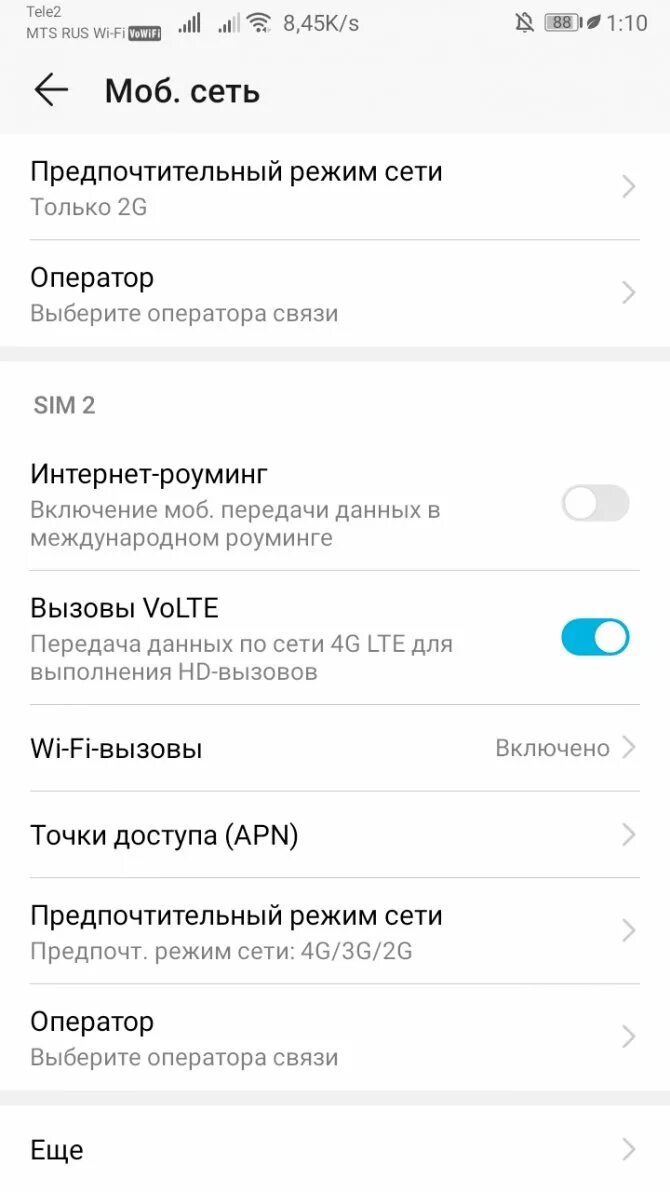670x1192 pixels.
Task: Open network mode row showing Только 2G
Action: point(334,188)
